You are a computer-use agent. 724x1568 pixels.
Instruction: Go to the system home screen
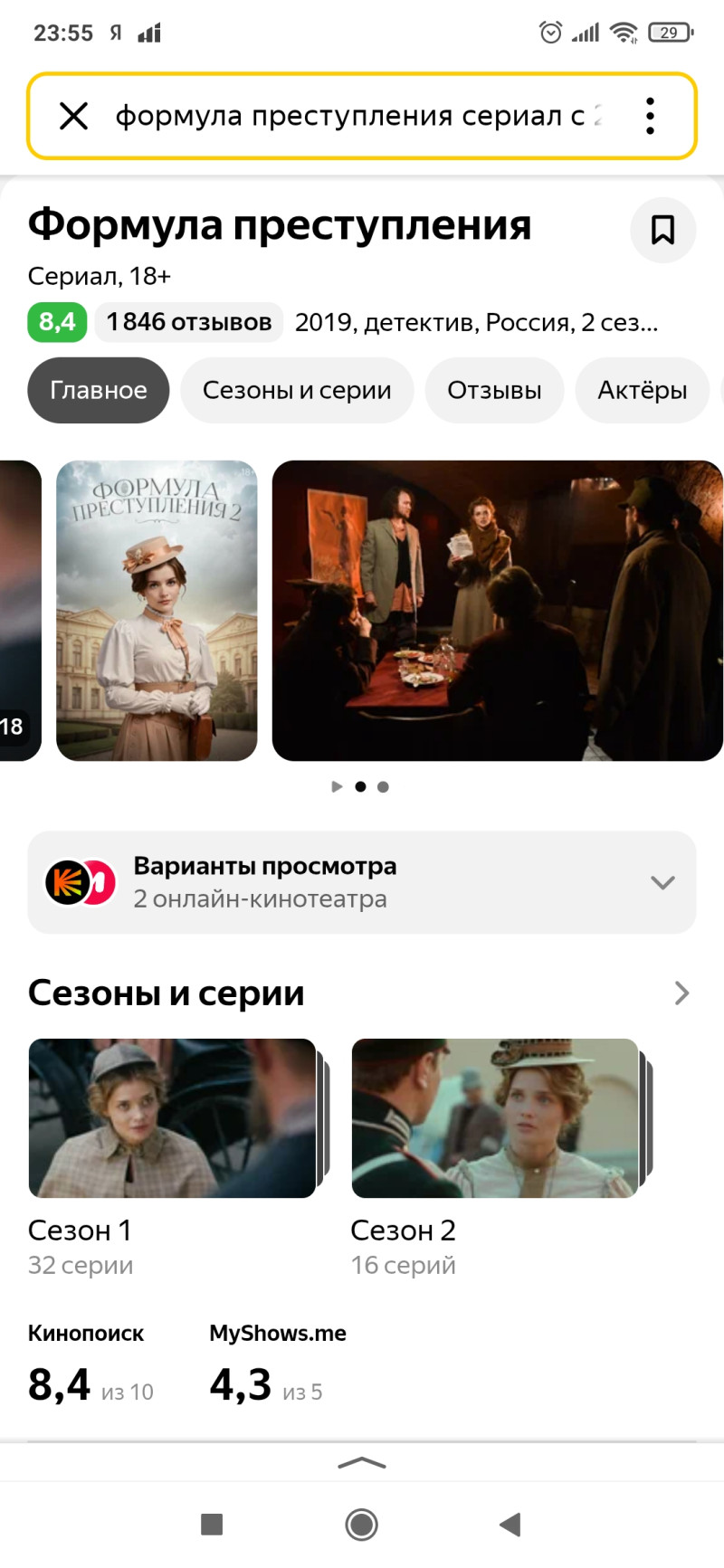tap(362, 1525)
